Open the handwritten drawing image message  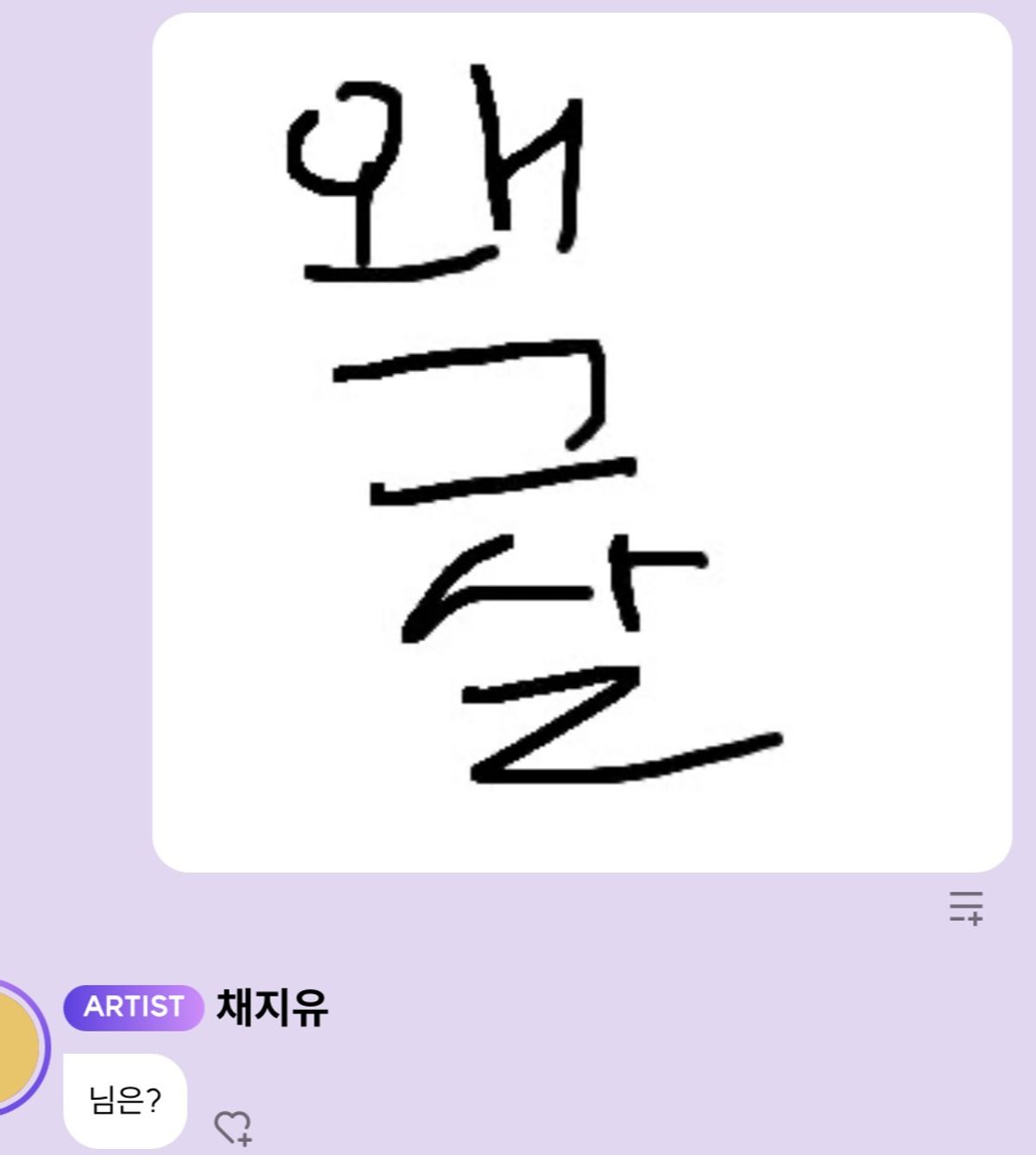tap(582, 442)
